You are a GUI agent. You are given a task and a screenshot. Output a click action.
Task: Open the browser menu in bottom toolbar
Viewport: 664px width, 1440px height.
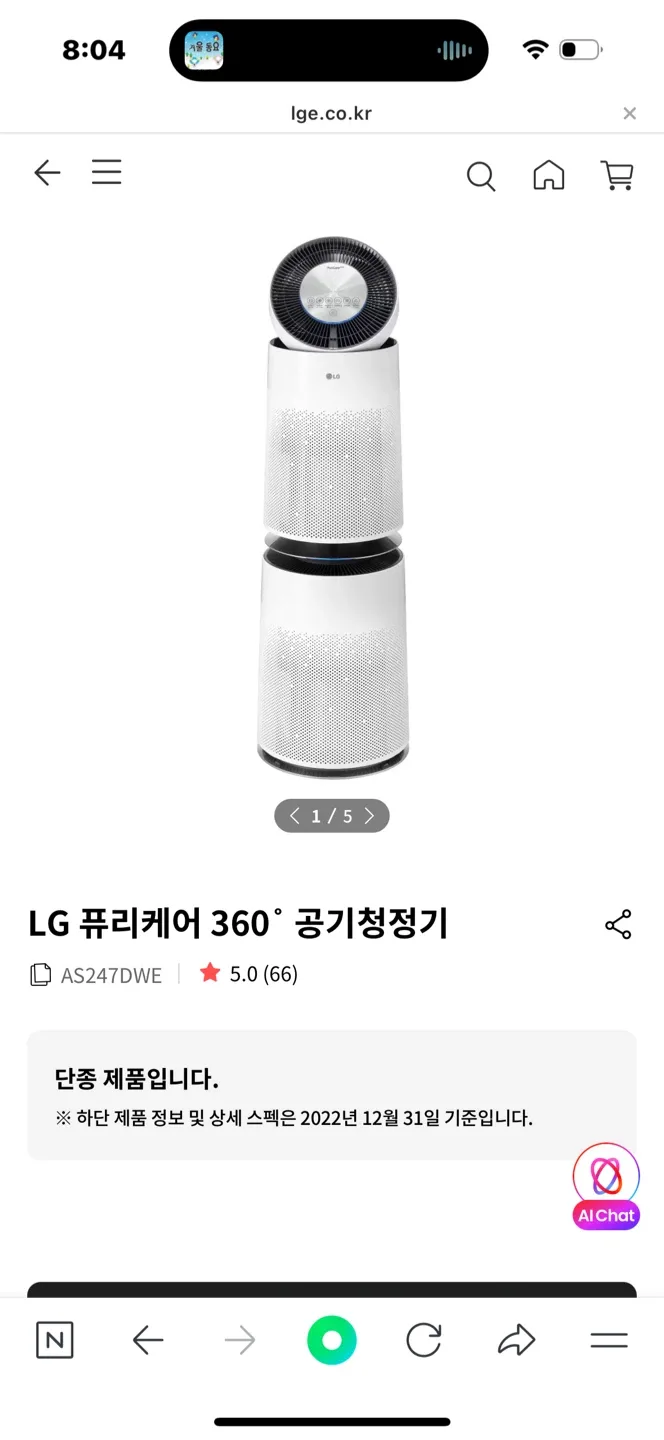click(608, 1341)
